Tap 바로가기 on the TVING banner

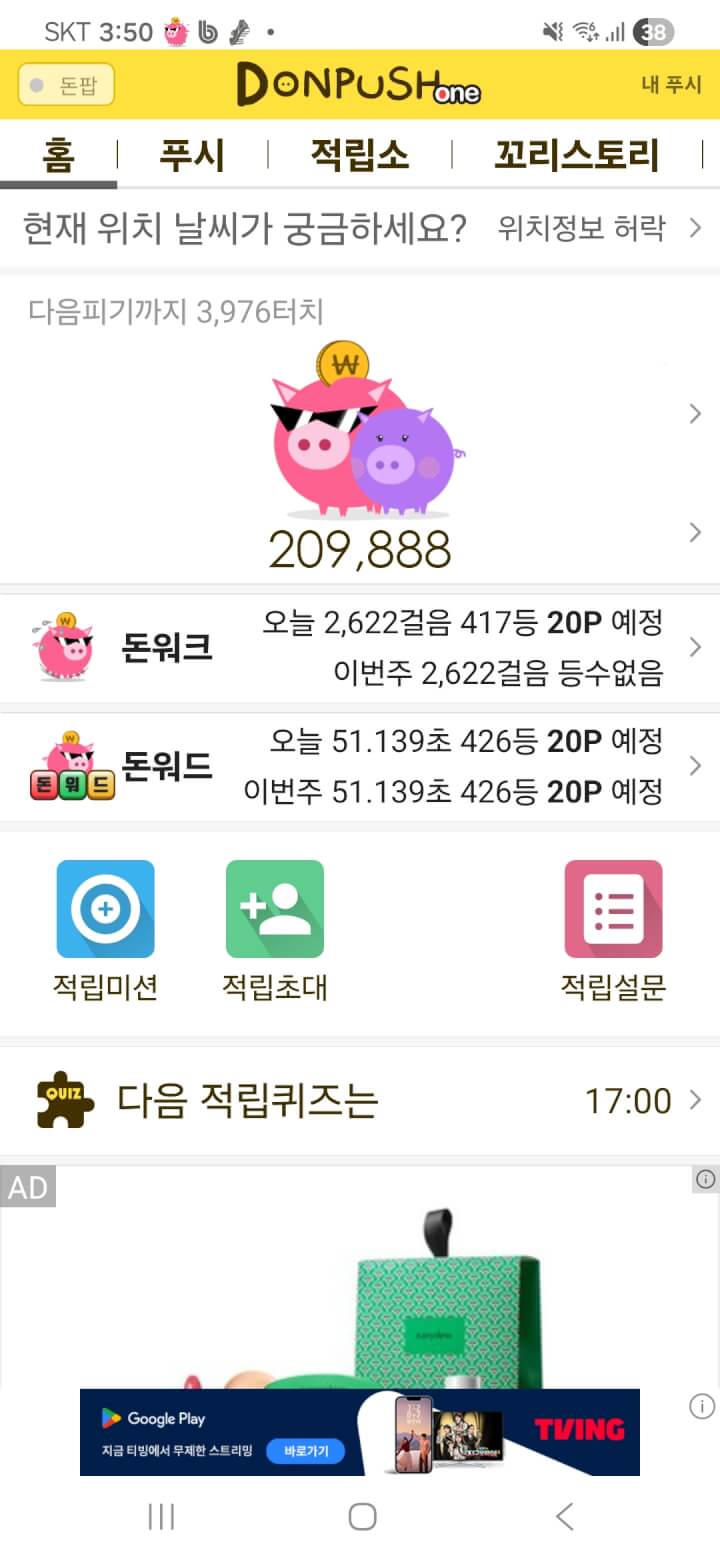click(x=305, y=1450)
